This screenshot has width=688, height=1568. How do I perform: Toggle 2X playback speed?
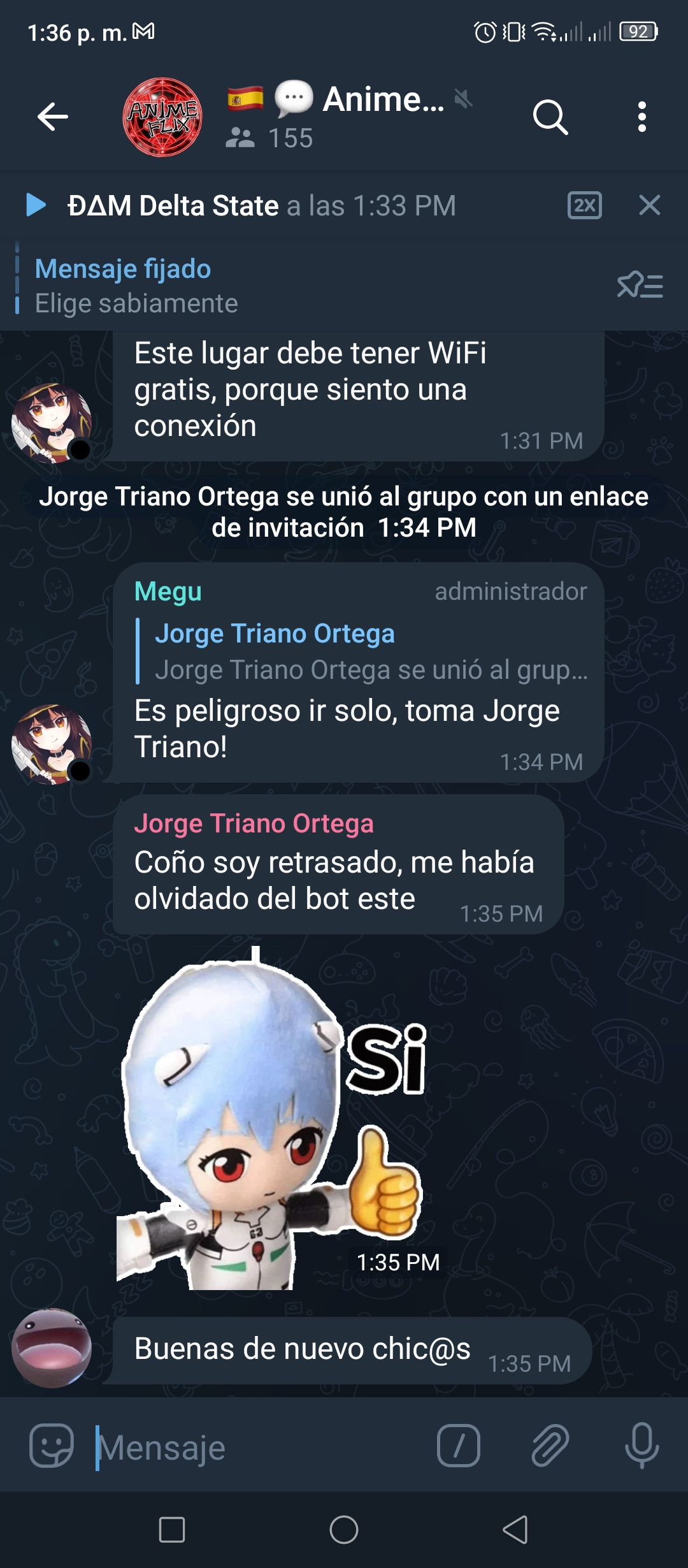pyautogui.click(x=585, y=205)
